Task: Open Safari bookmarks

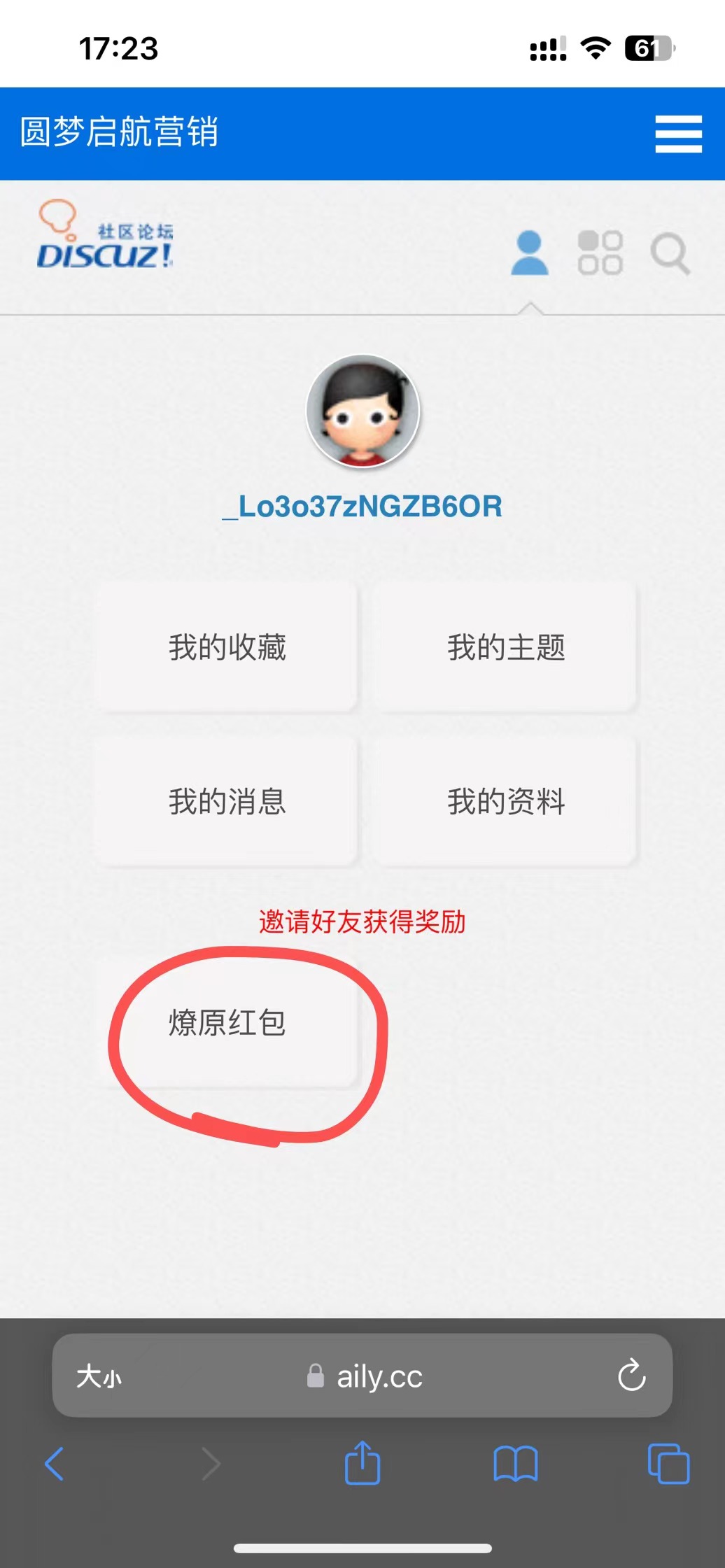Action: pyautogui.click(x=515, y=1464)
